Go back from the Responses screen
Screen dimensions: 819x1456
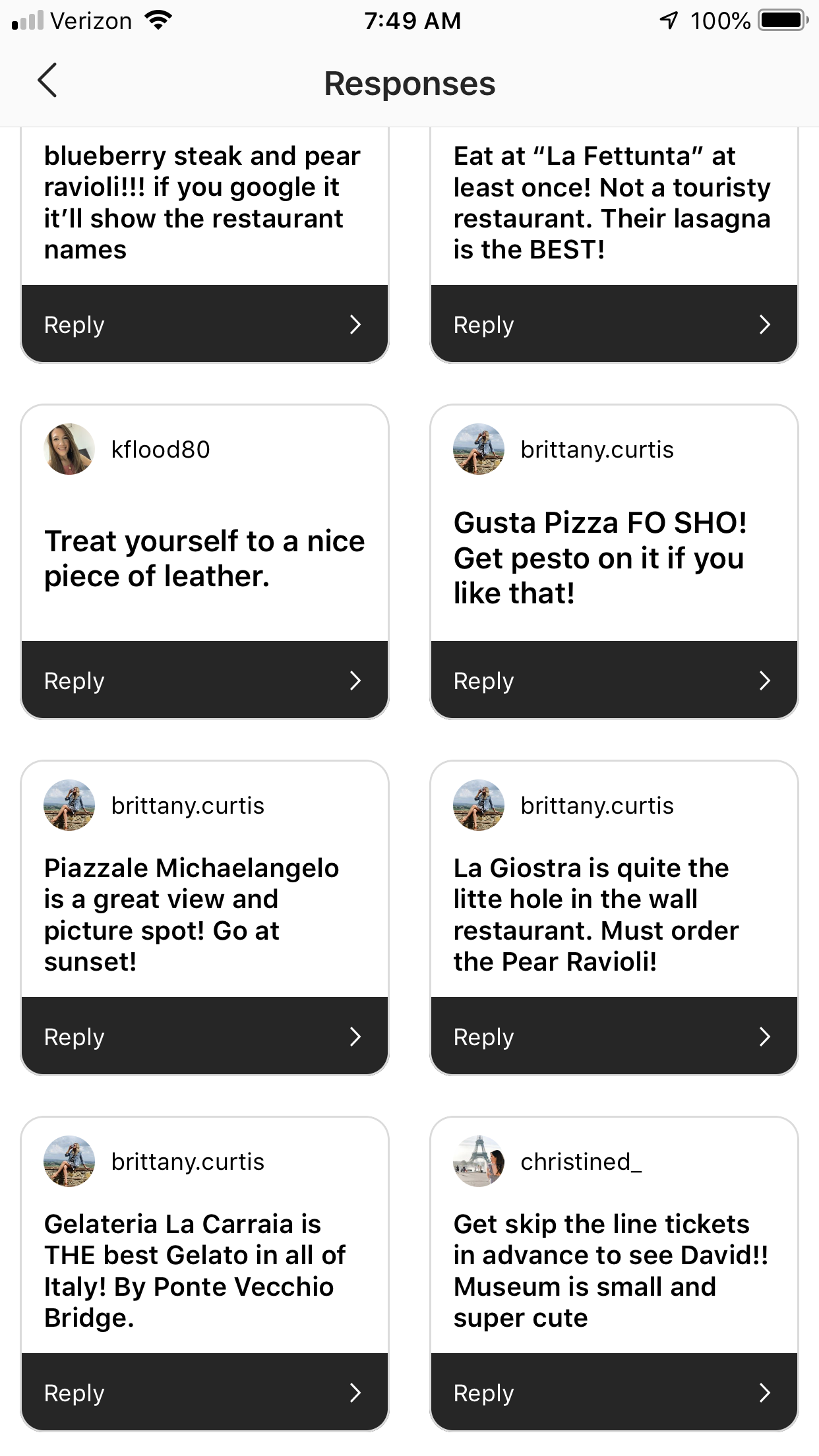pos(47,81)
